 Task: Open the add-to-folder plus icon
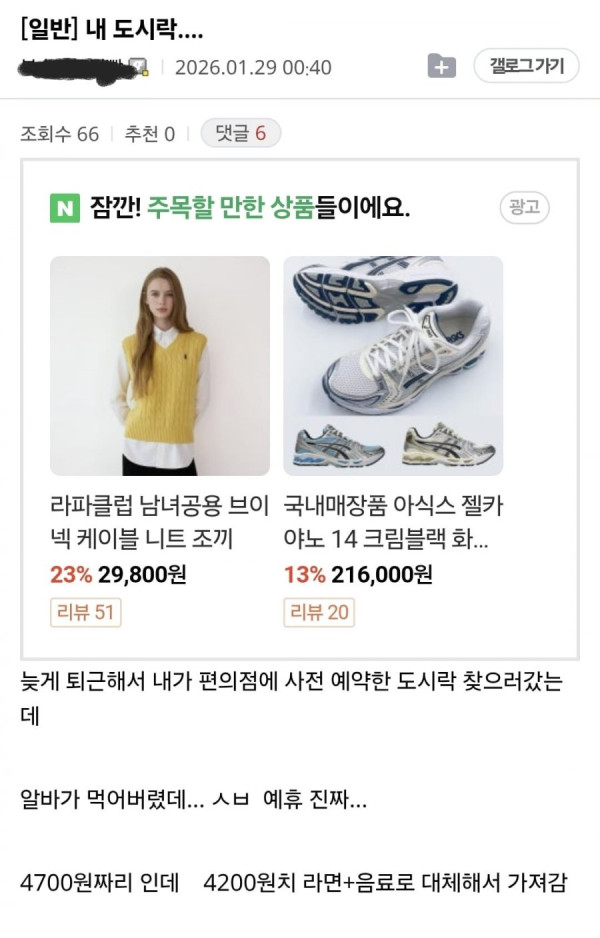pyautogui.click(x=442, y=66)
